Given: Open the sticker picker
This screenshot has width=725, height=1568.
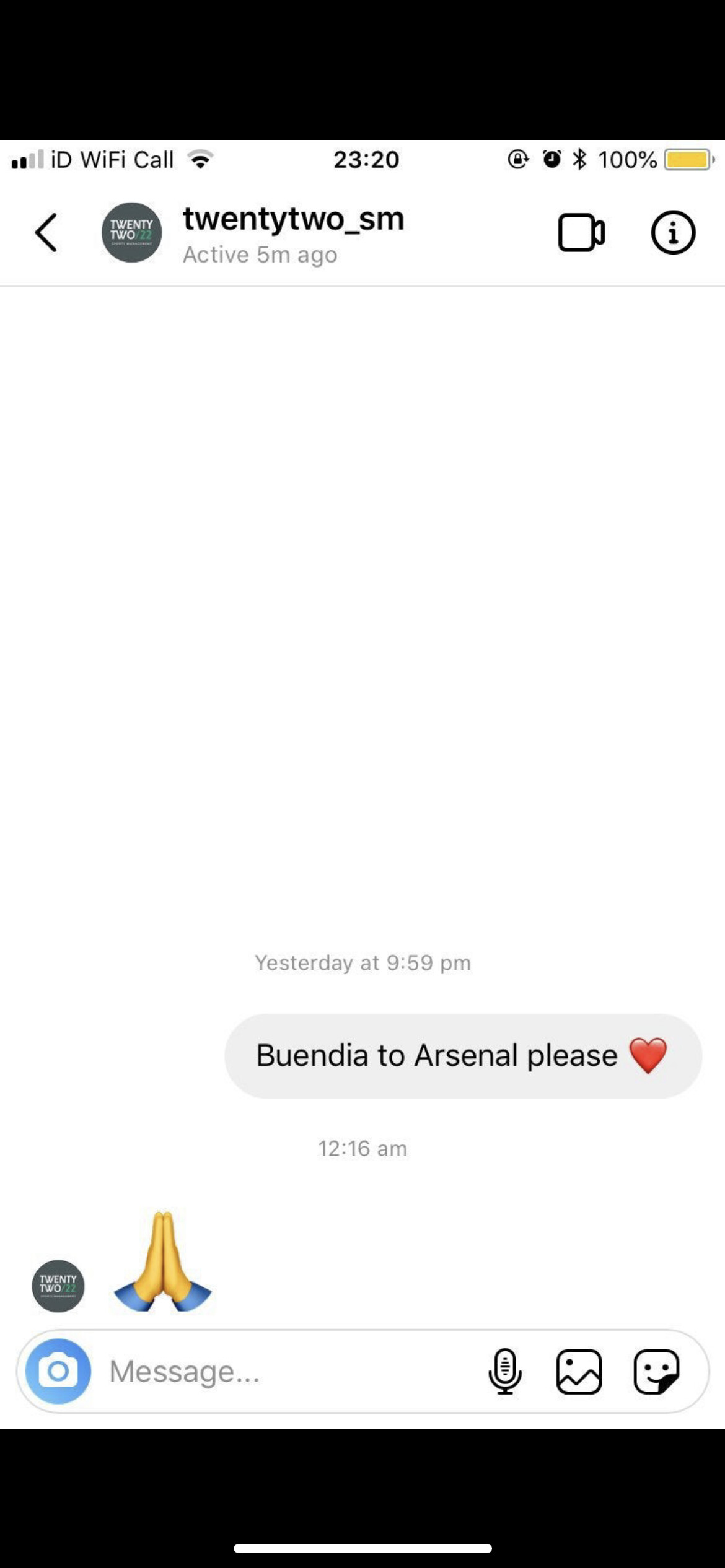Looking at the screenshot, I should (657, 1371).
